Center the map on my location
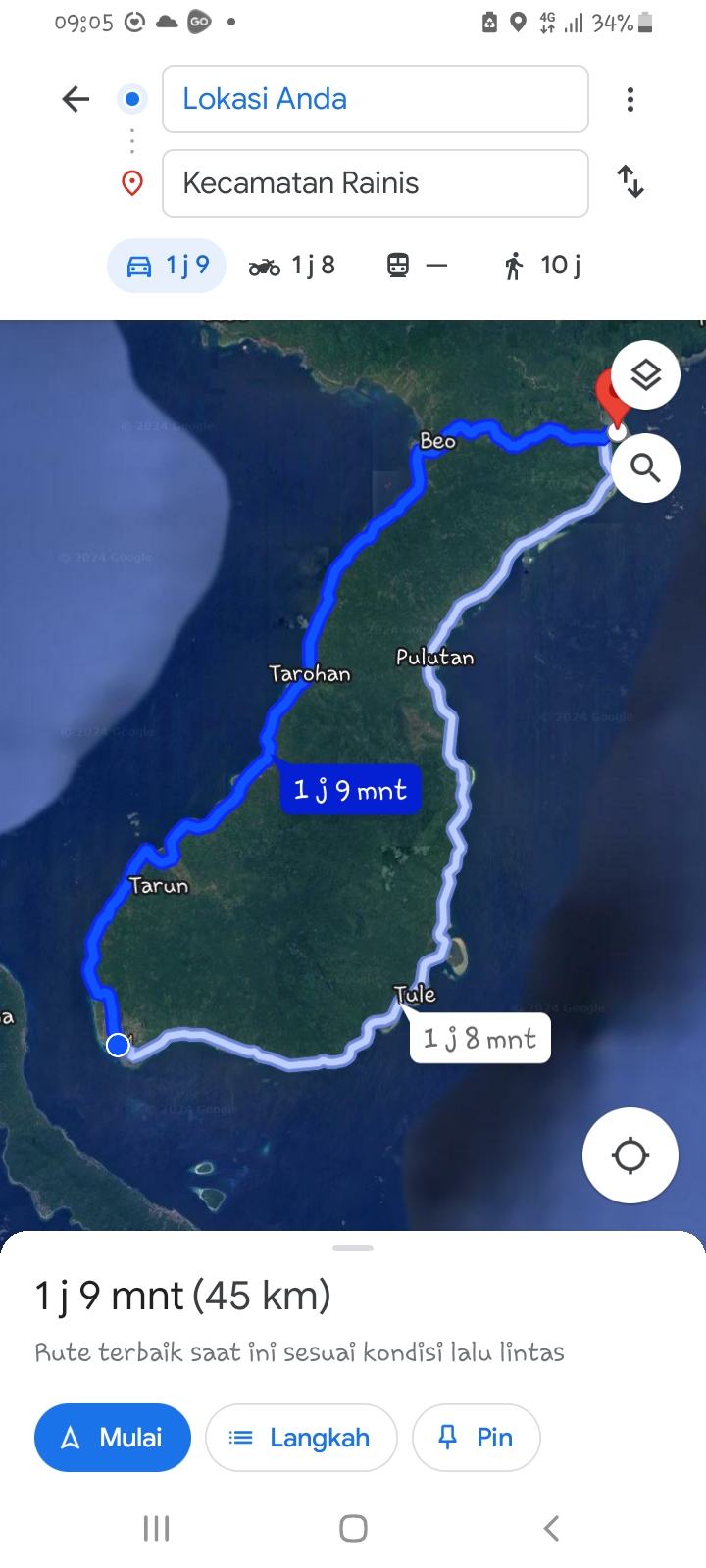 630,1155
